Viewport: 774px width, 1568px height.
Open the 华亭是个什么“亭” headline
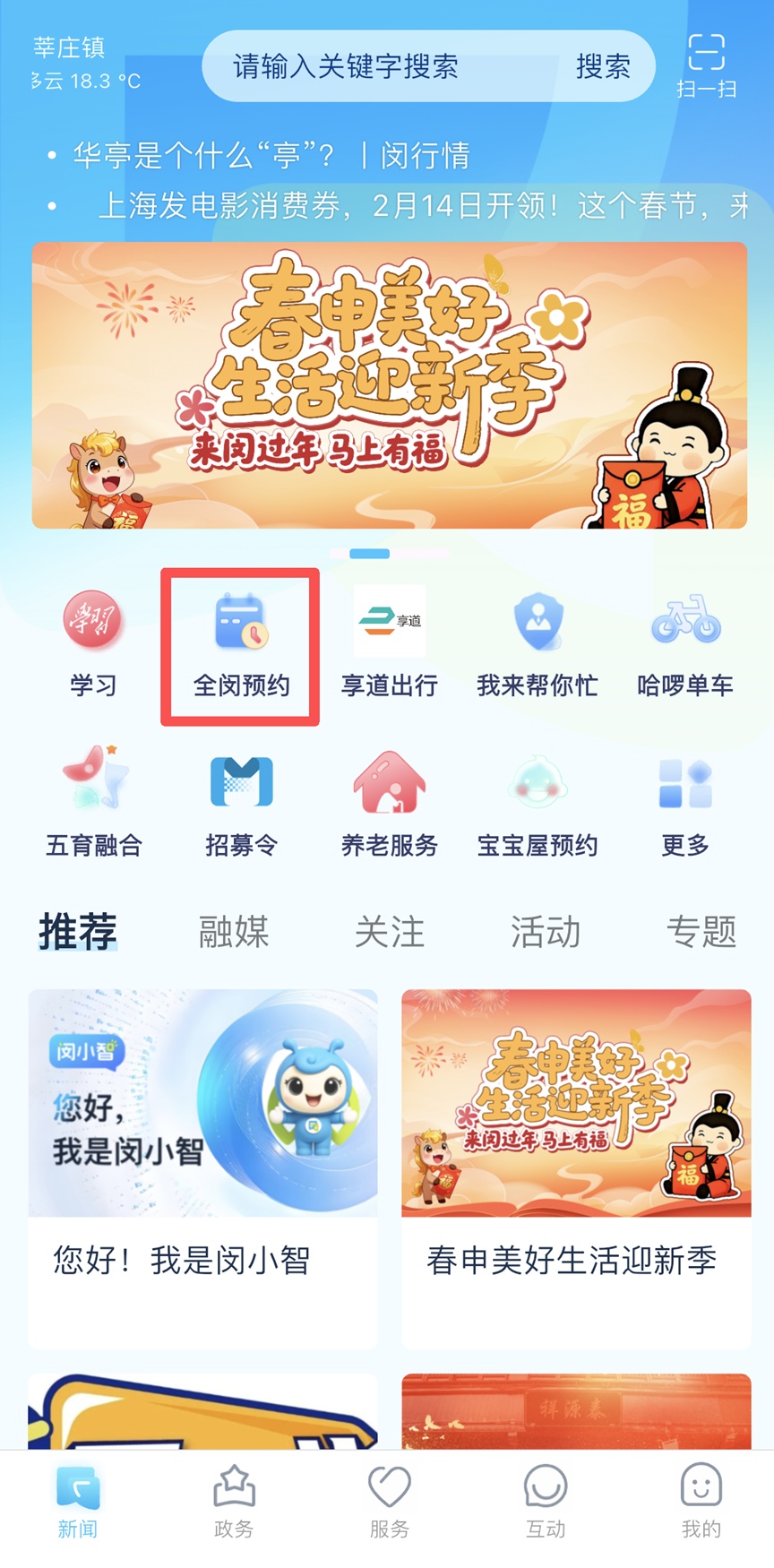coord(271,156)
